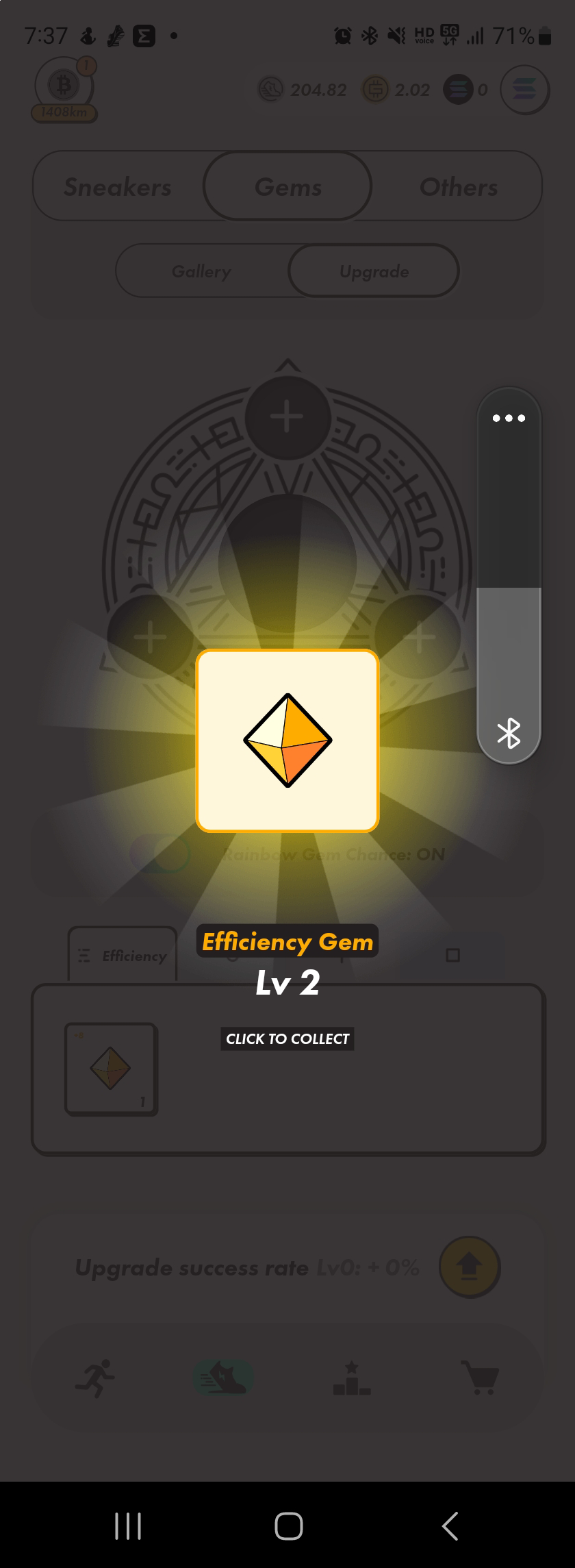Screen dimensions: 575x1568
Task: Open the volume panel's three-dot options
Action: click(509, 418)
